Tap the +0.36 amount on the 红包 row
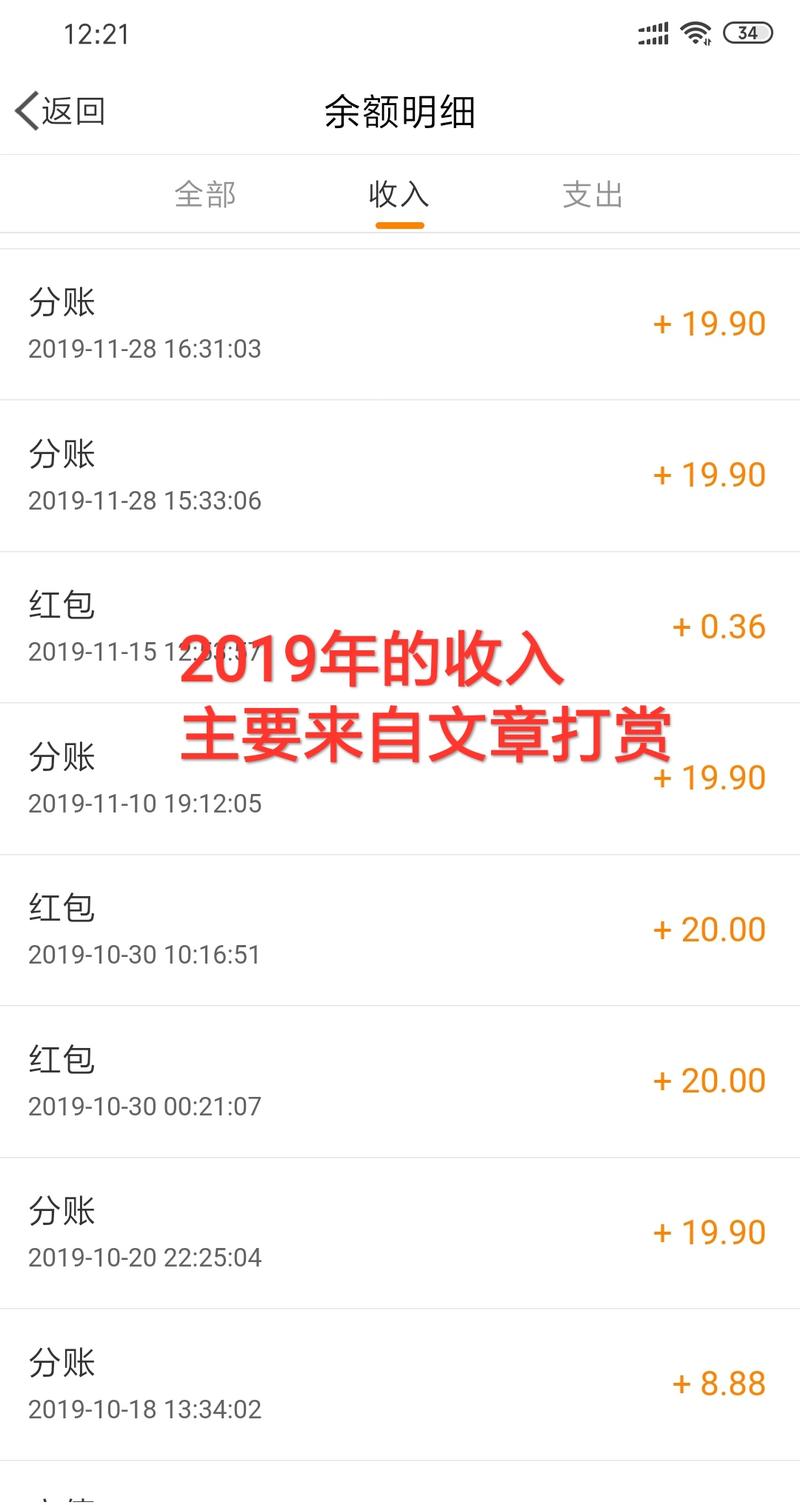 click(x=718, y=625)
